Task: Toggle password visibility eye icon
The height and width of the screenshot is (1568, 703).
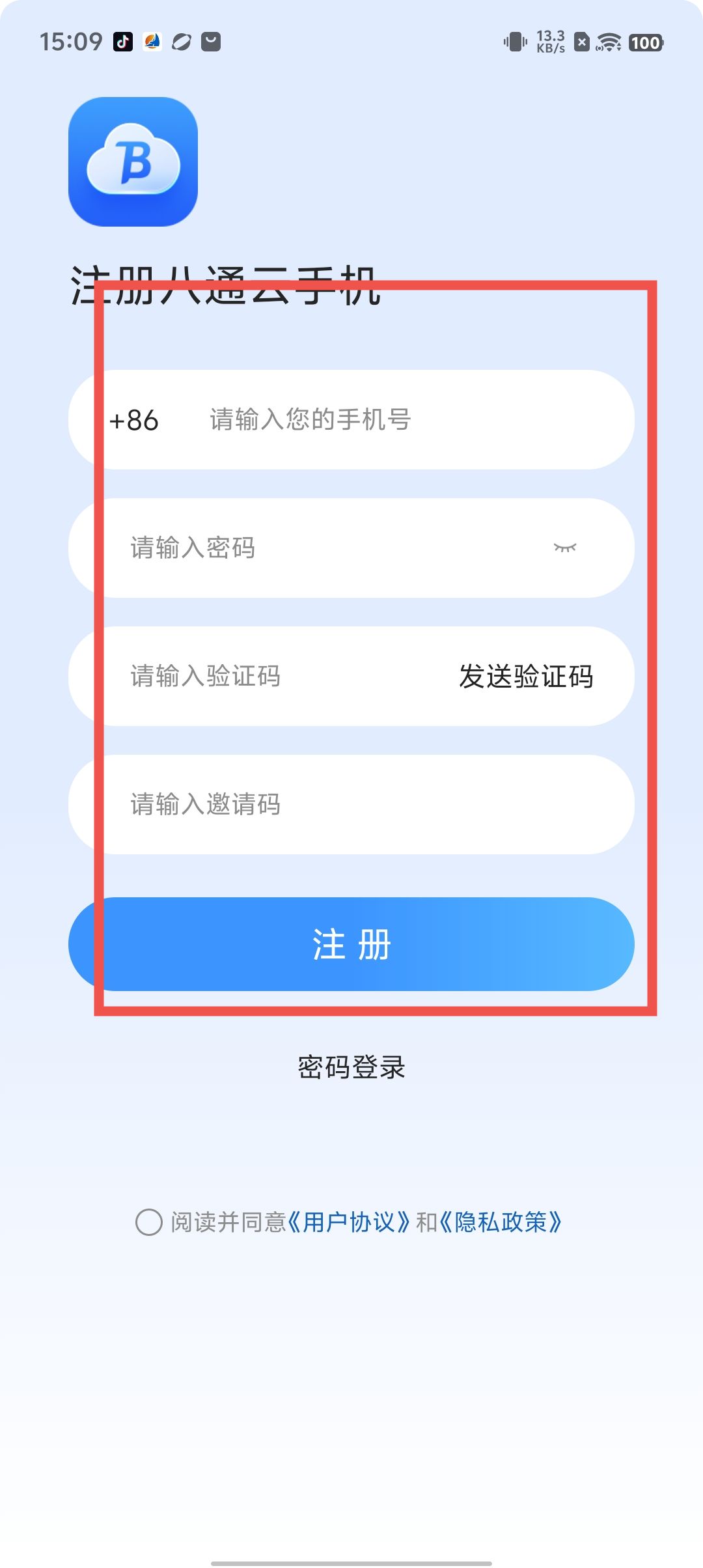Action: pyautogui.click(x=564, y=548)
